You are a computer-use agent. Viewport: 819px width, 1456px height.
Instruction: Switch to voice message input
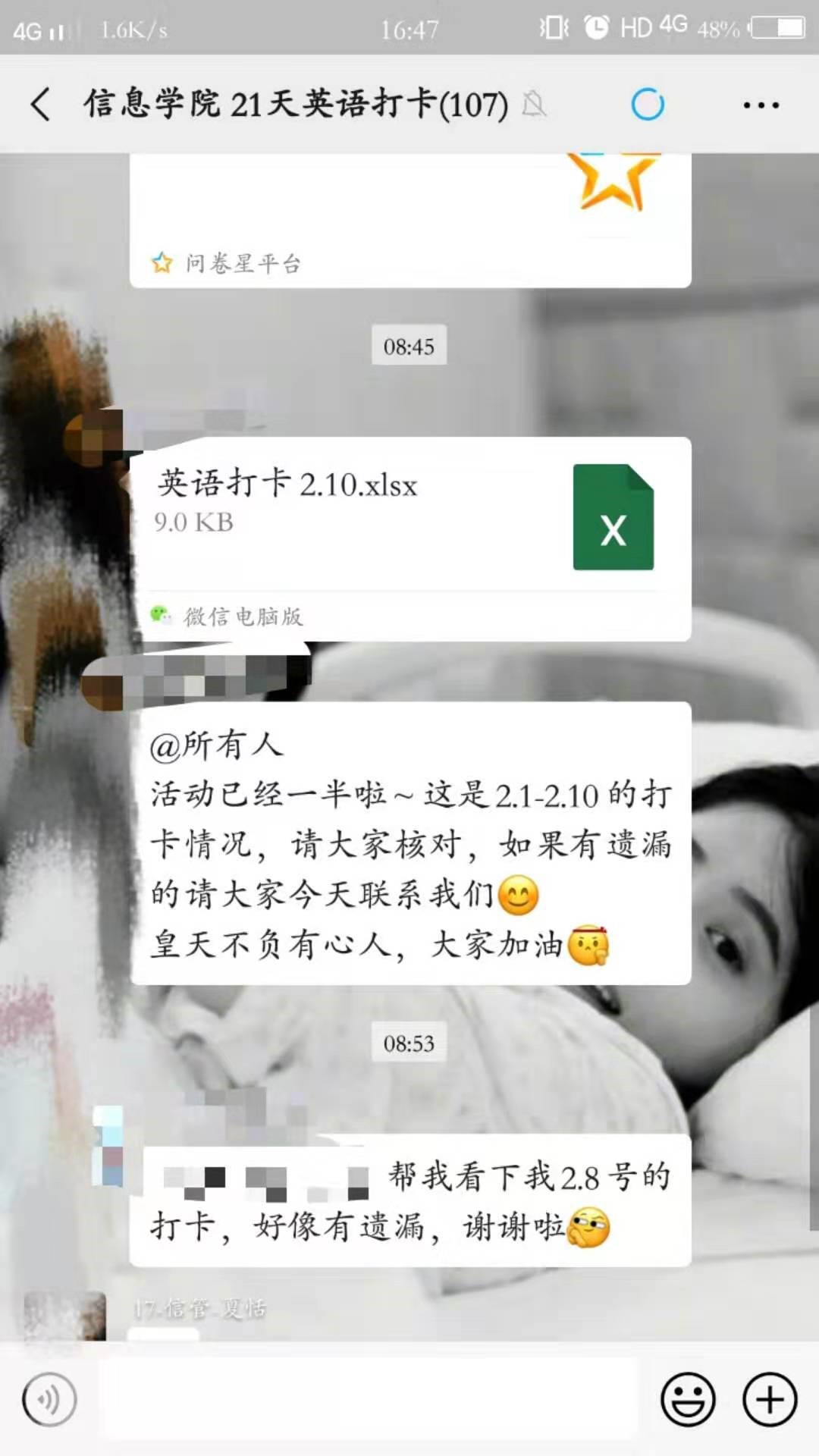point(49,1399)
